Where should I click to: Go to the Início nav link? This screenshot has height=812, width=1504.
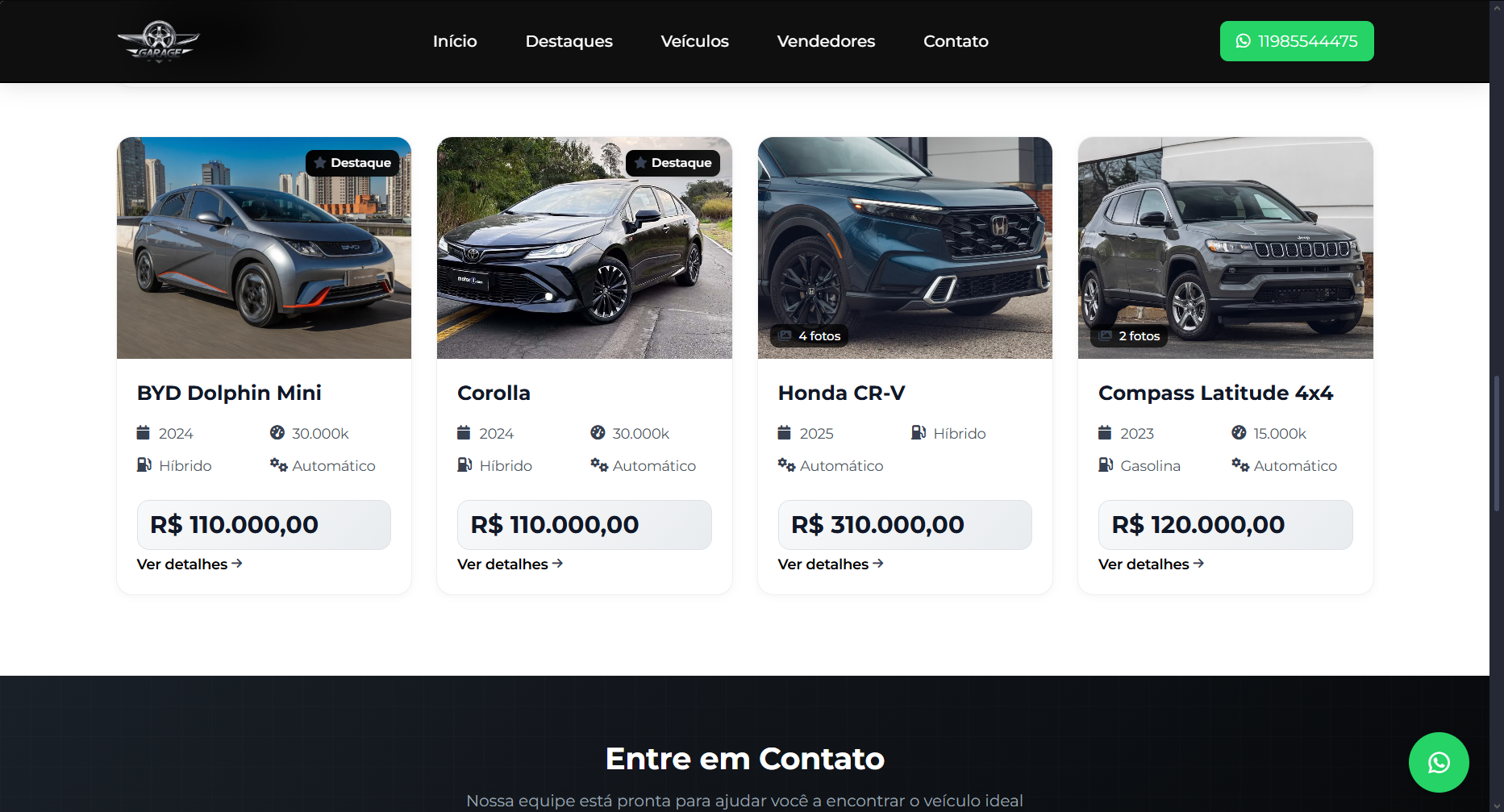[x=455, y=41]
